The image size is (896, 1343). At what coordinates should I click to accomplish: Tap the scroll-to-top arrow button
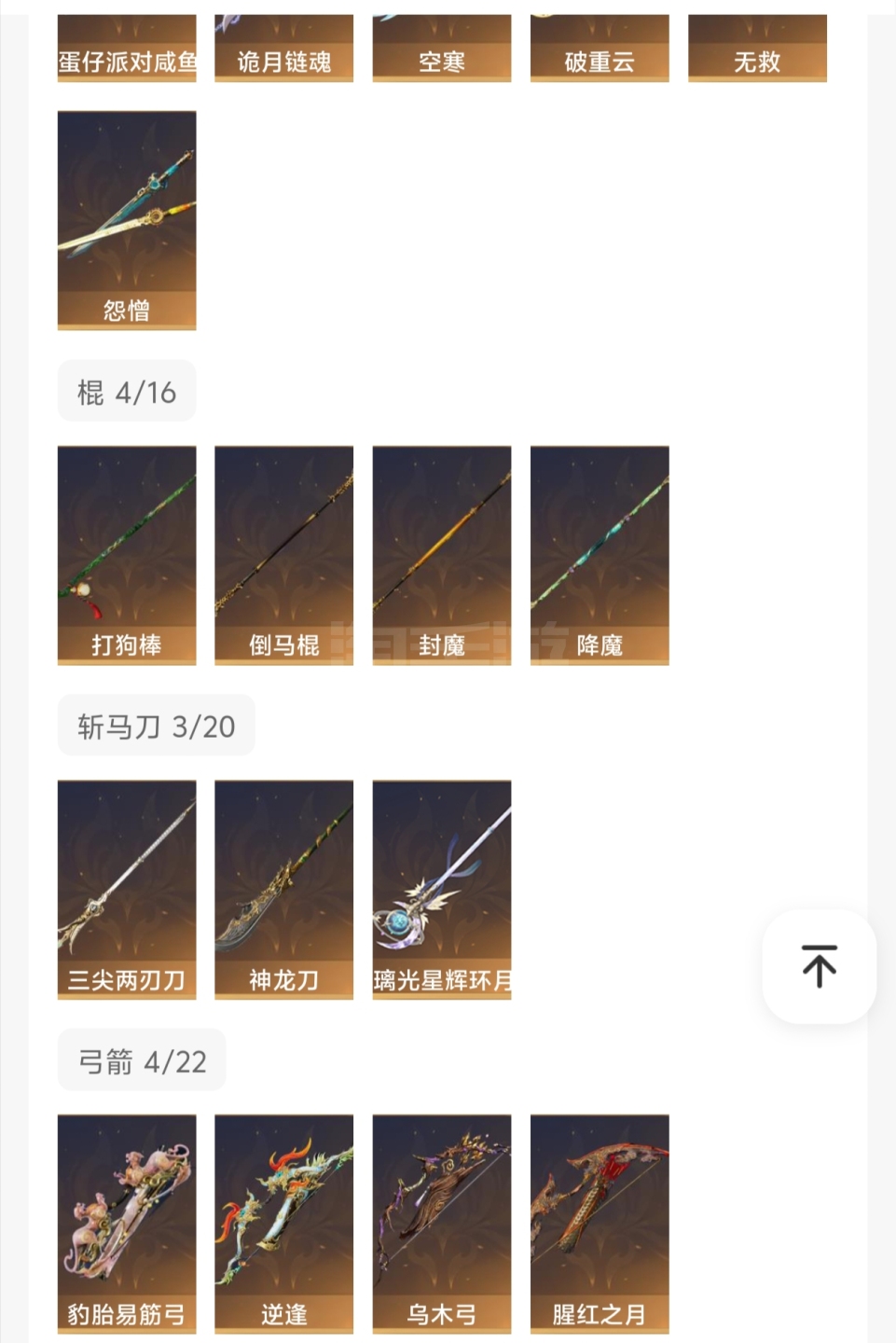tap(819, 966)
